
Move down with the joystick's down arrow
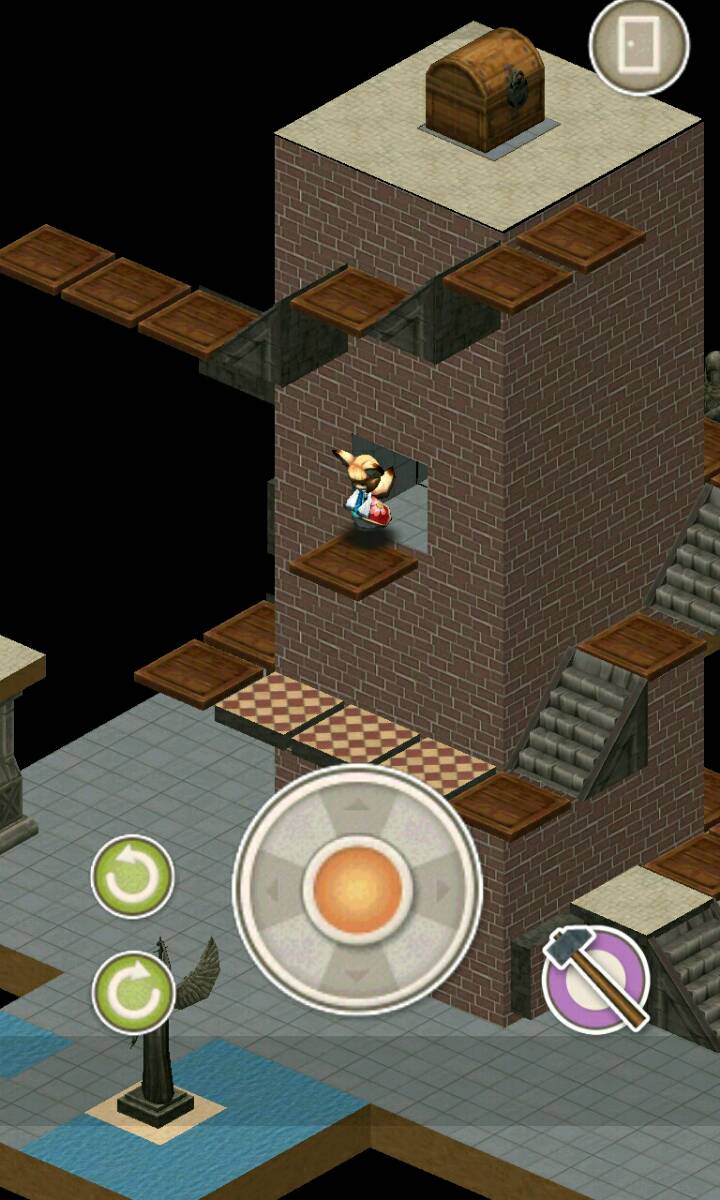click(x=358, y=973)
